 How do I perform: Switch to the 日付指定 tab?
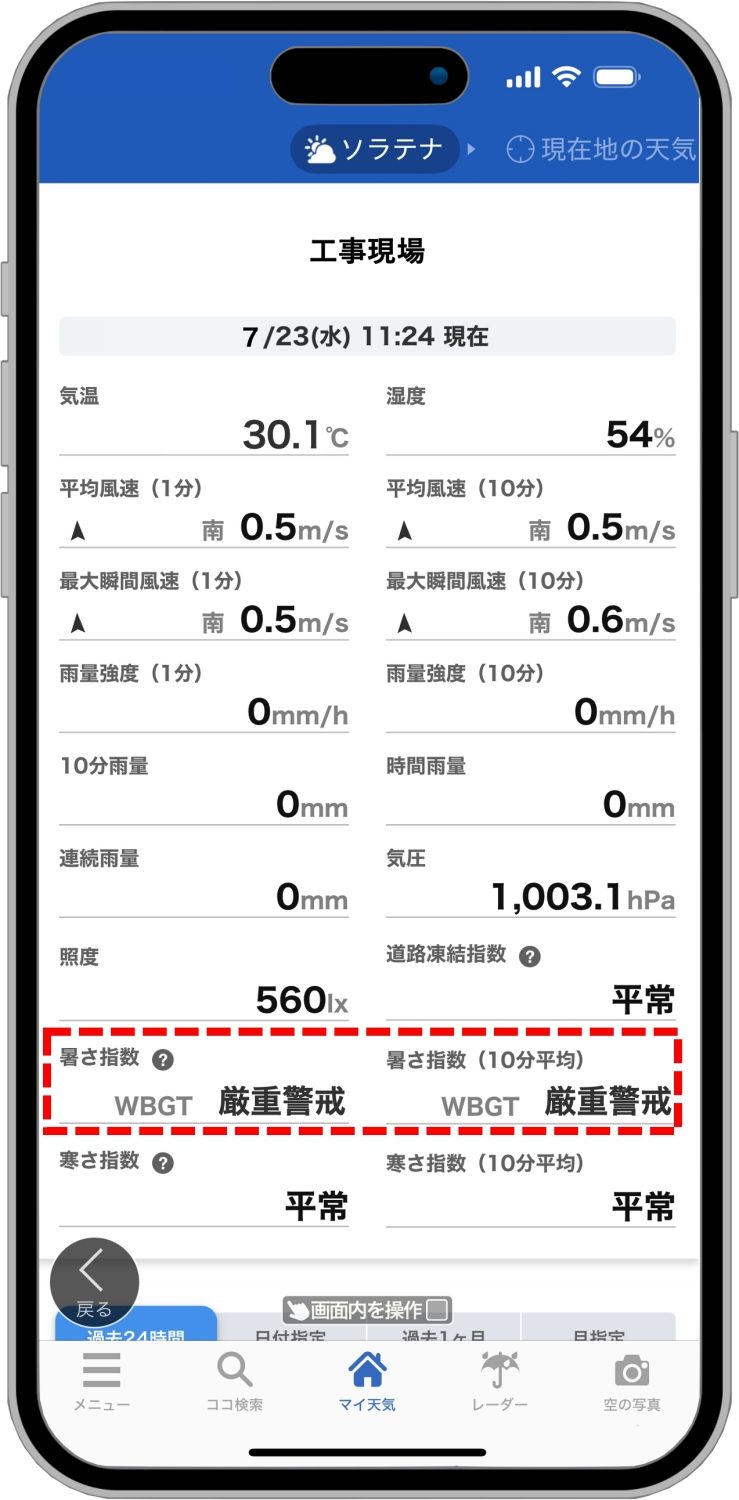[x=292, y=1332]
